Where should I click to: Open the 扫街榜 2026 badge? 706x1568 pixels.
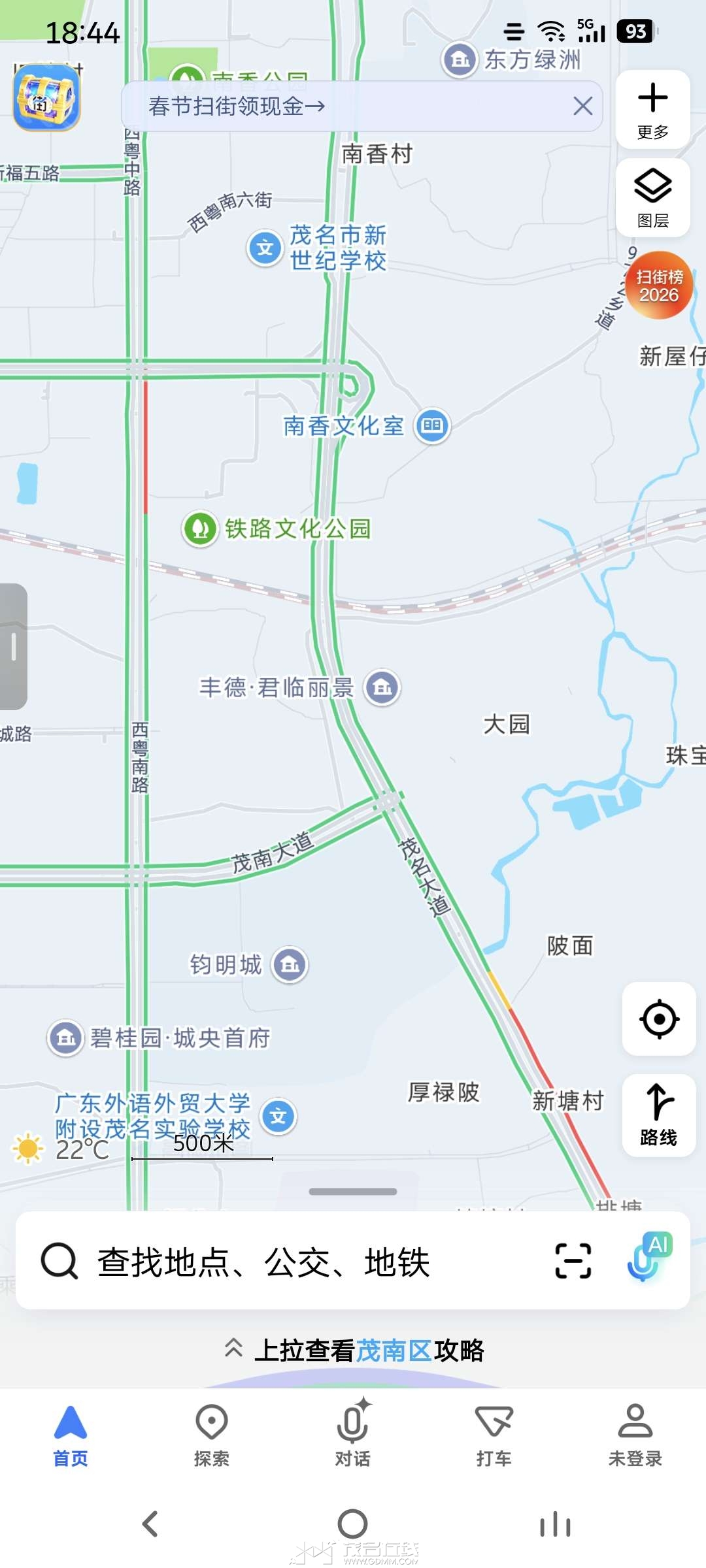click(x=659, y=286)
